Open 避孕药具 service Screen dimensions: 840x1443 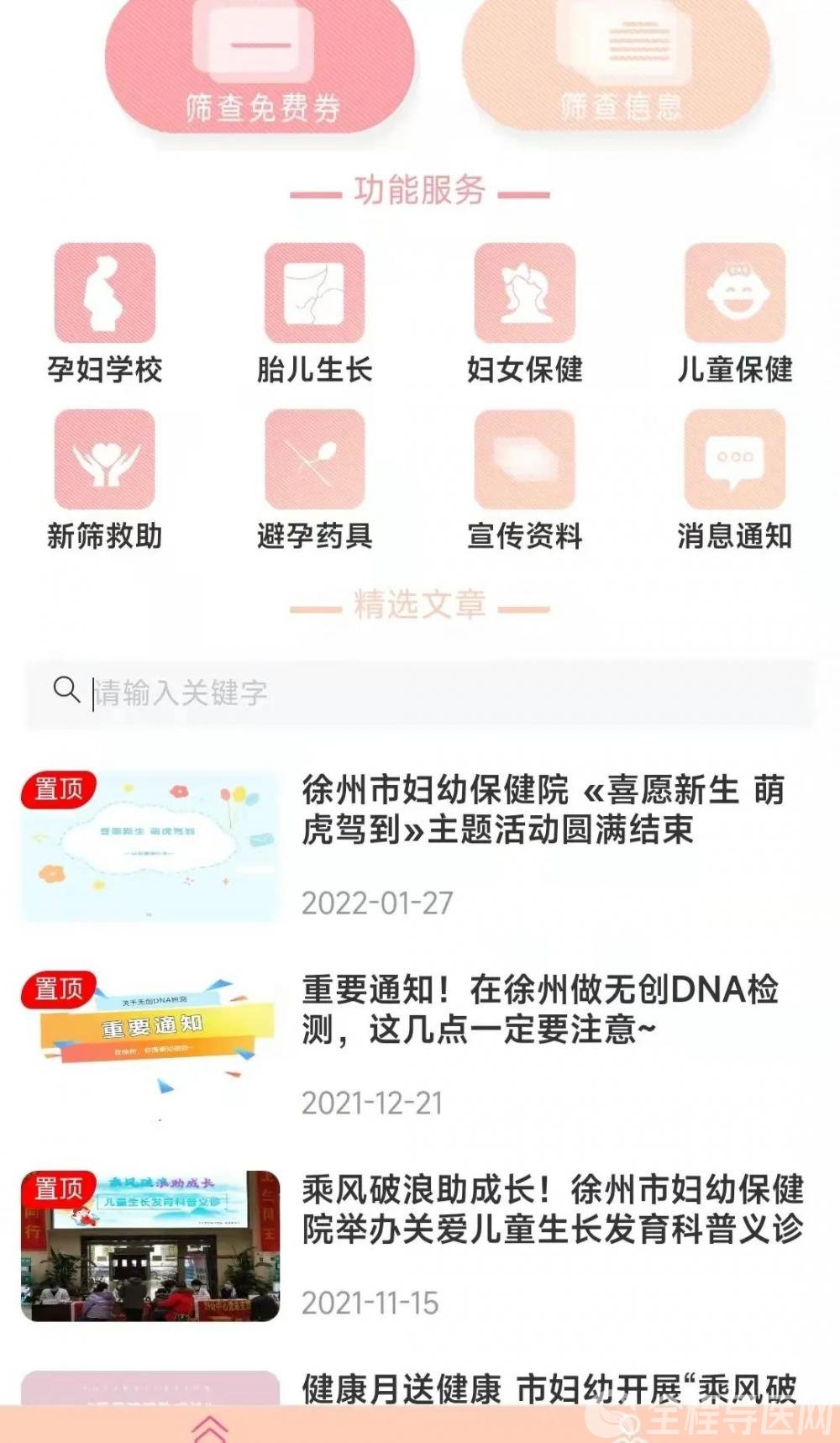click(315, 479)
